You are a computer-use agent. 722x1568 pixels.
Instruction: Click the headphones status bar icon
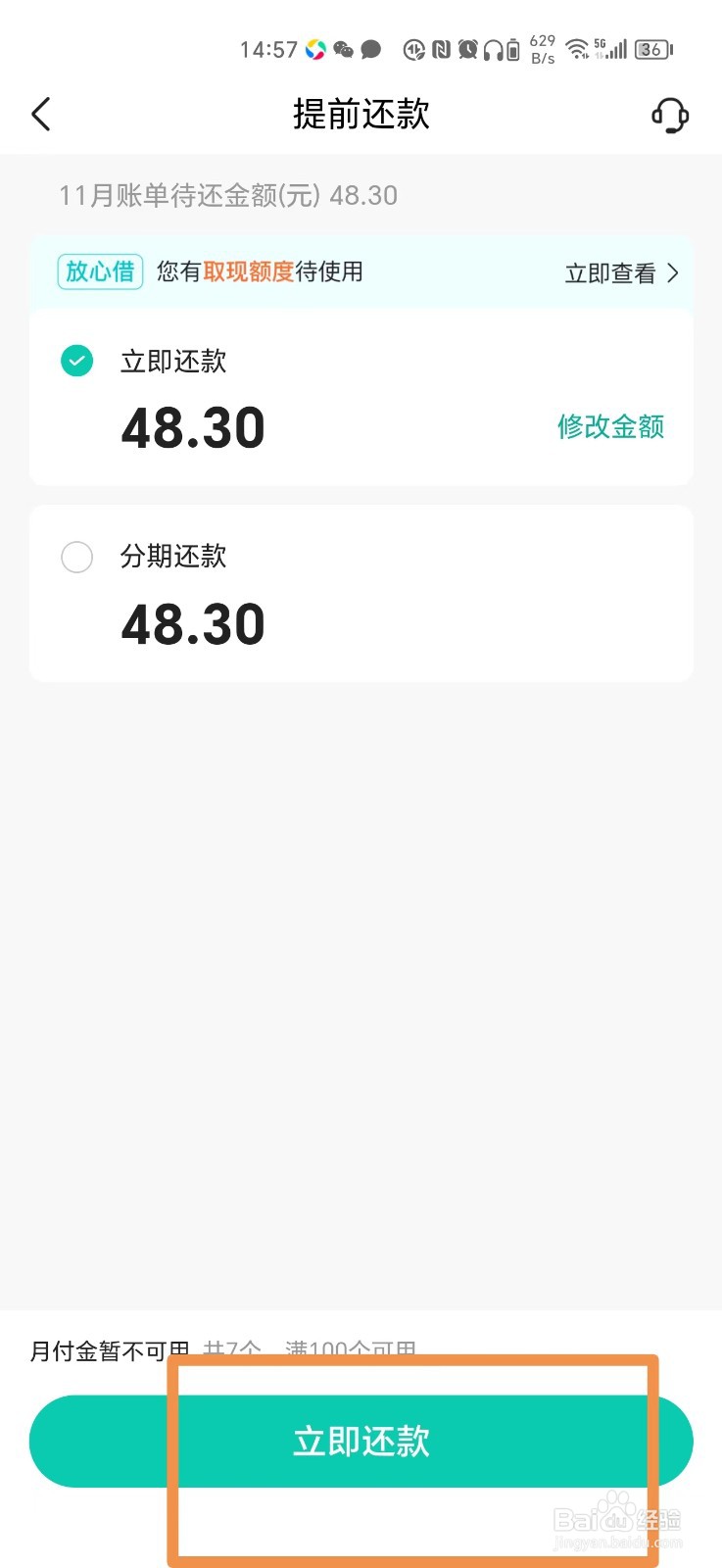(492, 49)
